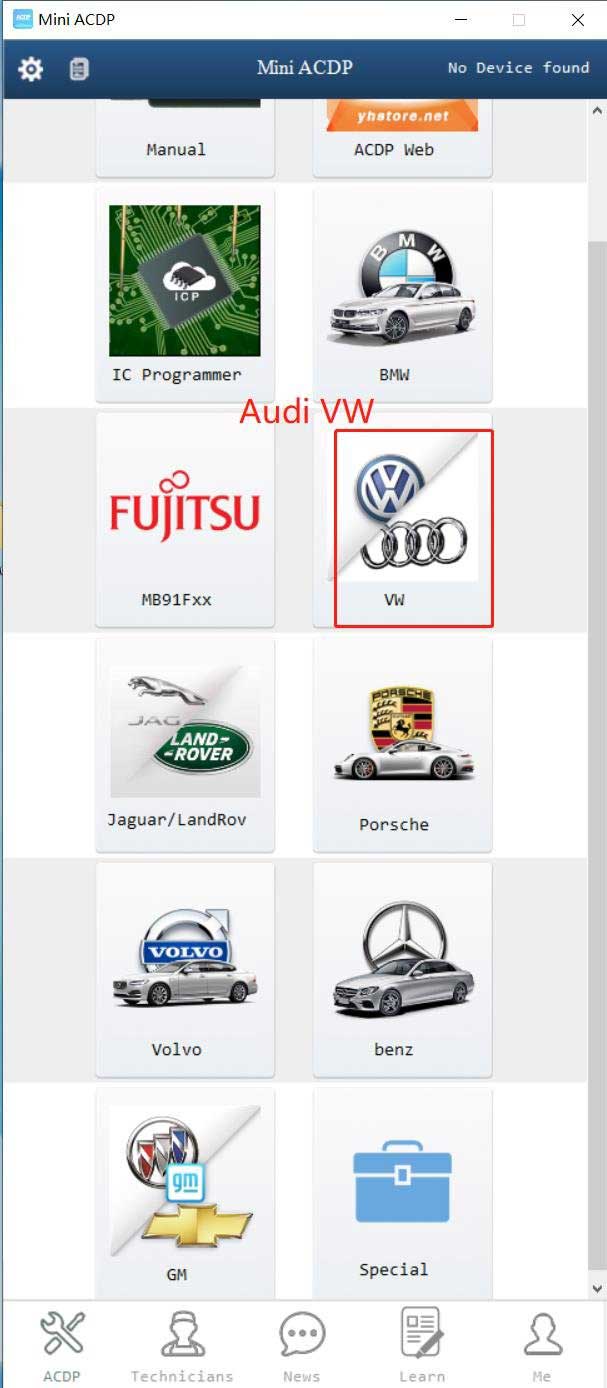
Task: Select the Porsche module
Action: (x=402, y=743)
